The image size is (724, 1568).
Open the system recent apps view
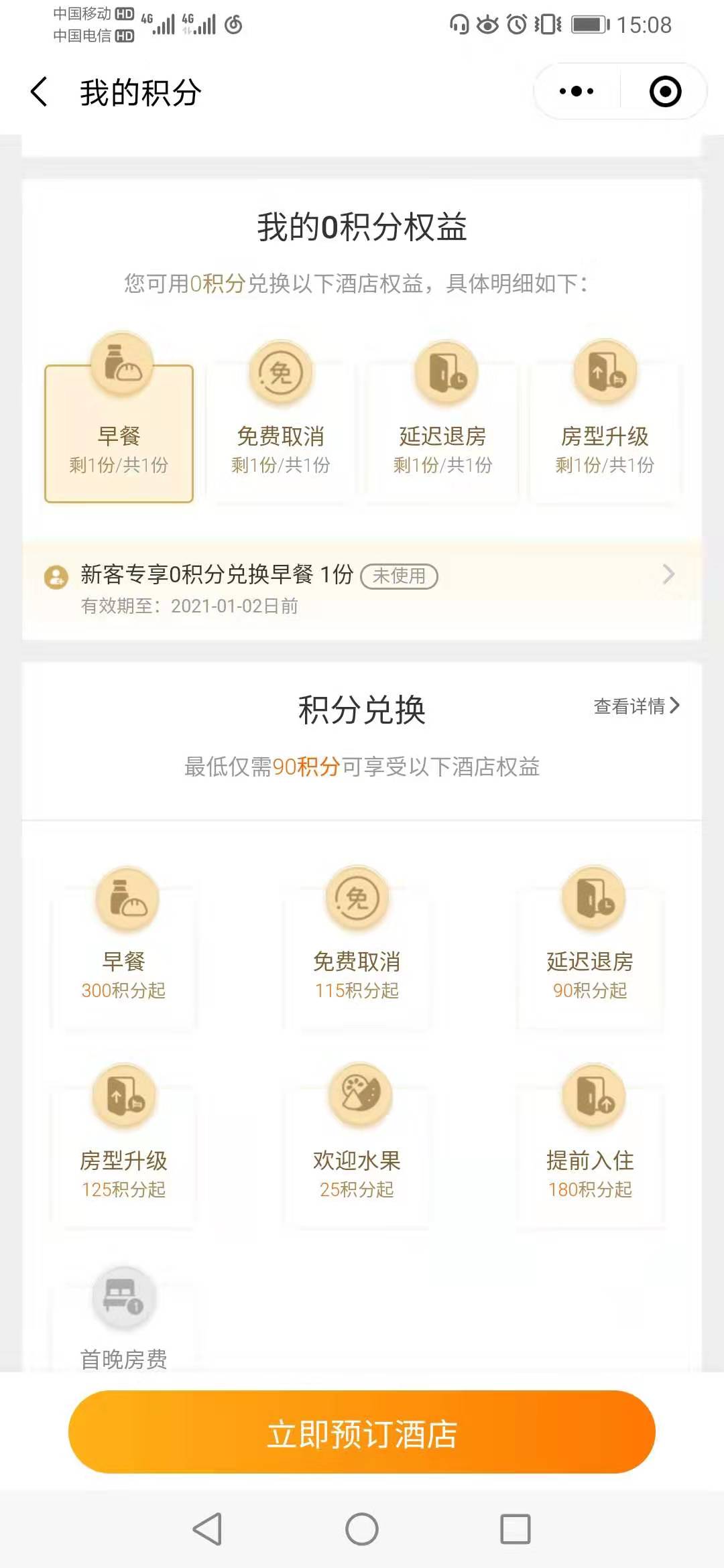516,1530
